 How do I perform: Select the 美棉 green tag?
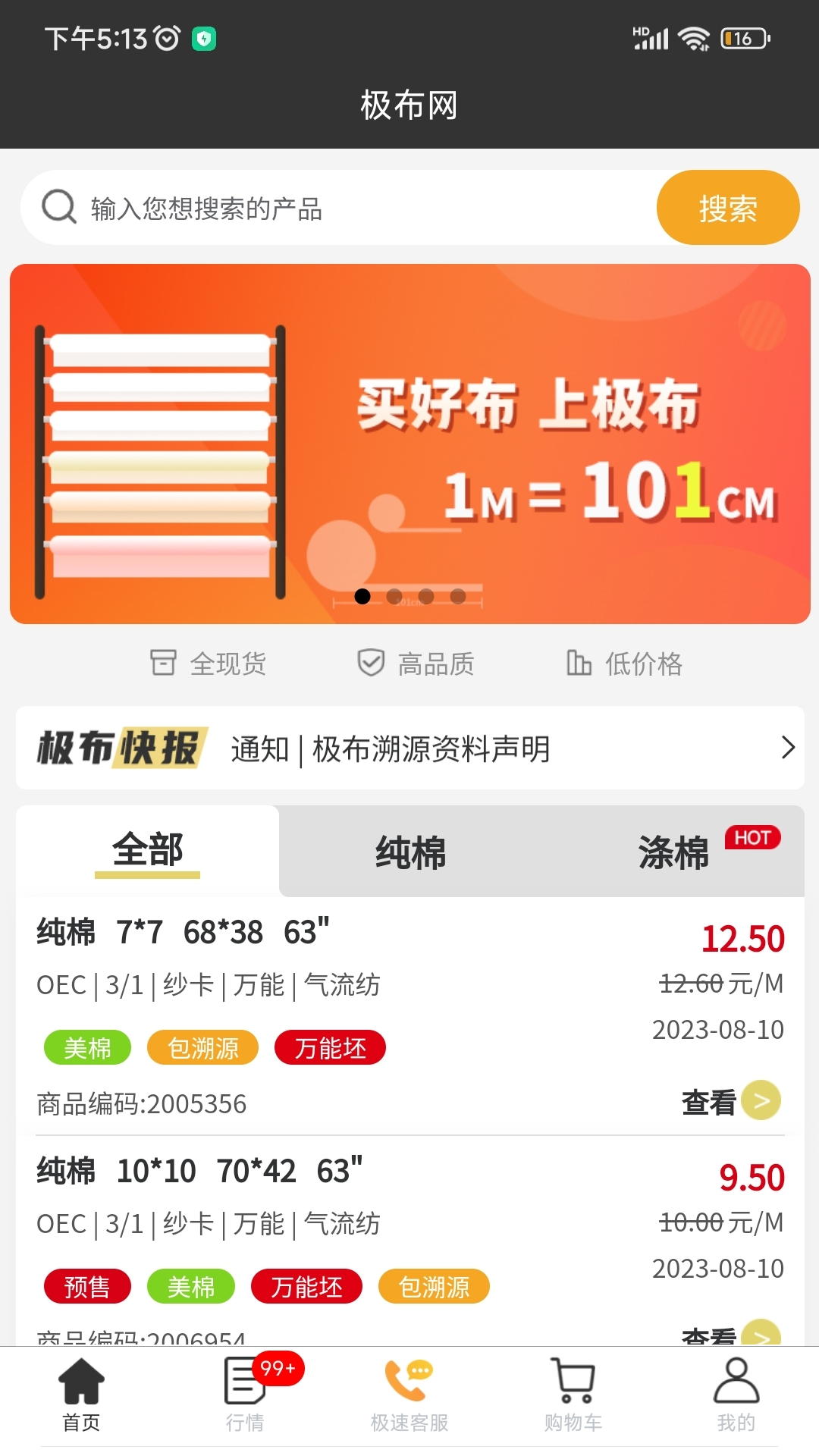tap(86, 1048)
